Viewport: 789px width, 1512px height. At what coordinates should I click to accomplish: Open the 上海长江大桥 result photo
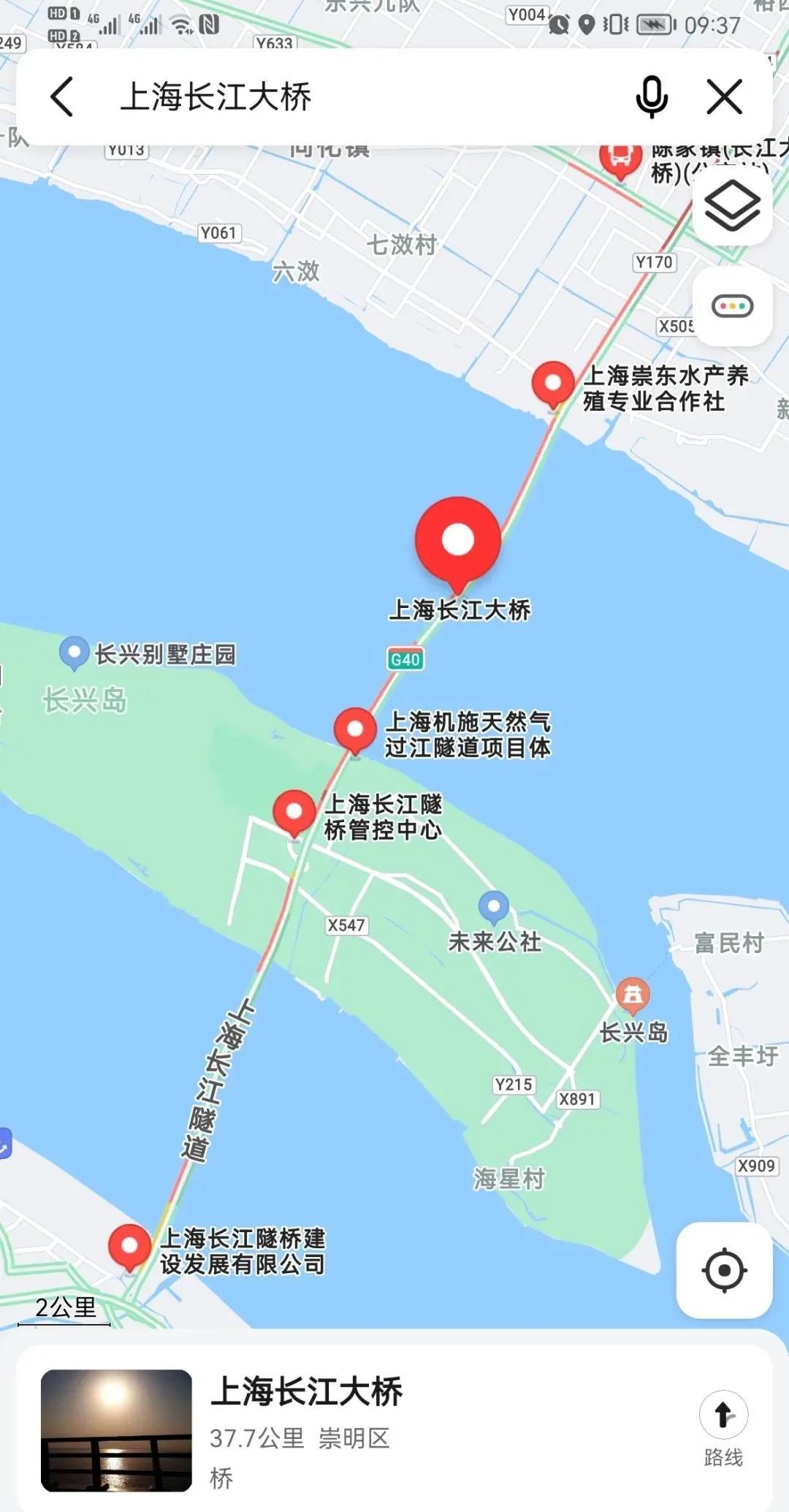tap(116, 1429)
